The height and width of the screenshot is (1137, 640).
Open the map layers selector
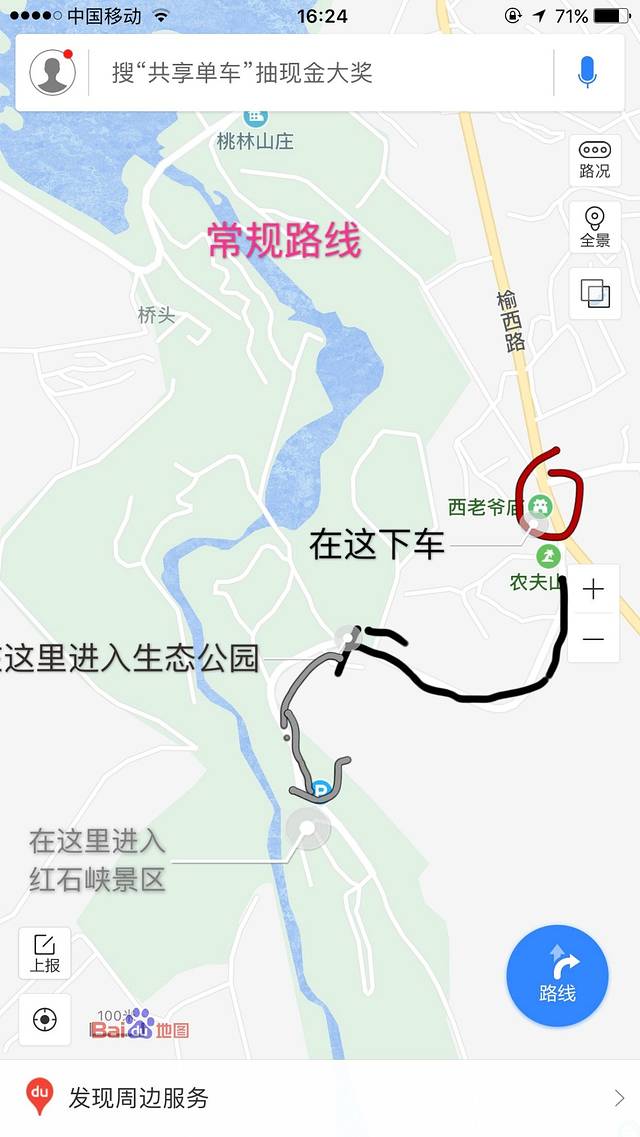(595, 294)
